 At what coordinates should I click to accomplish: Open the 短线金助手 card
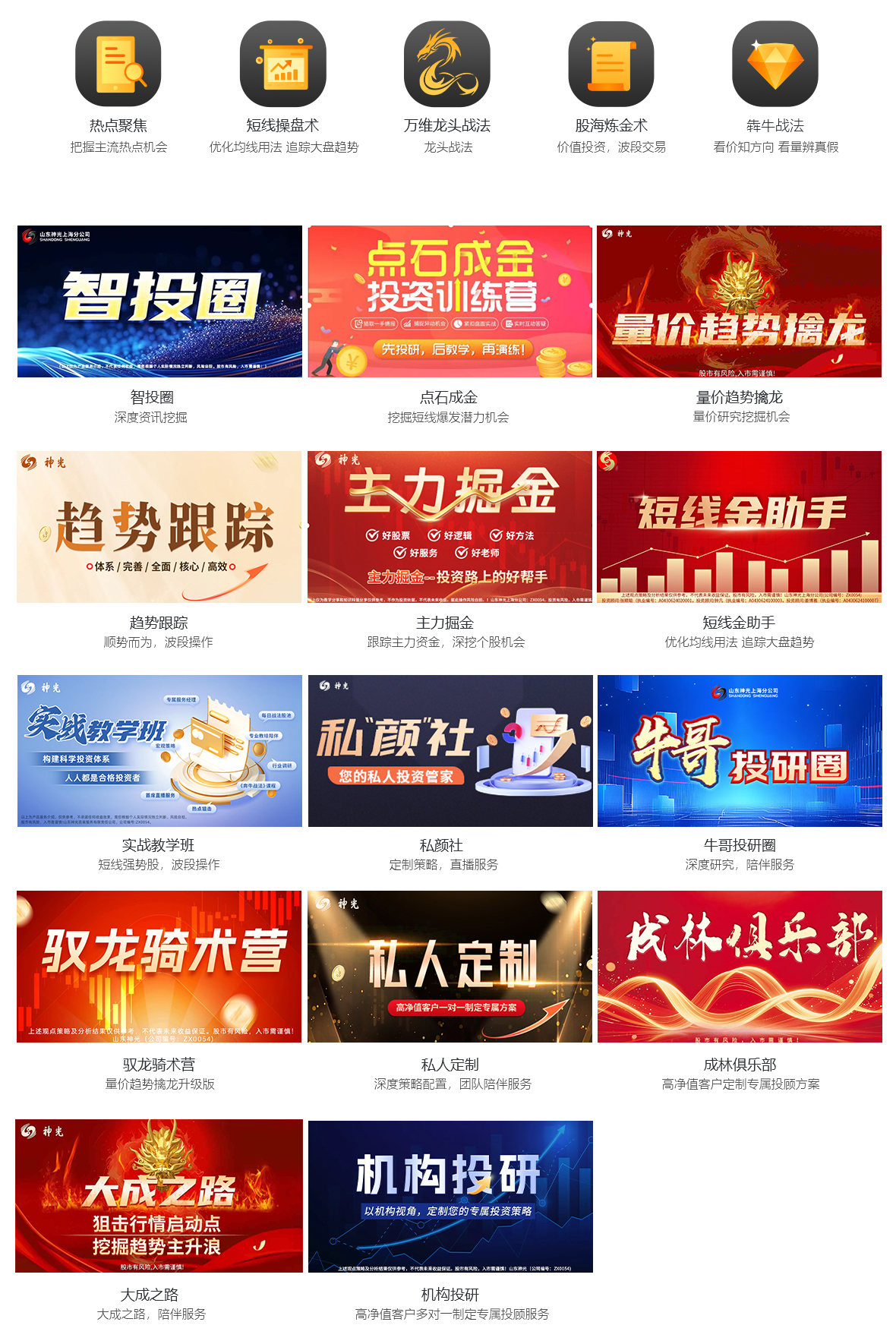click(739, 527)
